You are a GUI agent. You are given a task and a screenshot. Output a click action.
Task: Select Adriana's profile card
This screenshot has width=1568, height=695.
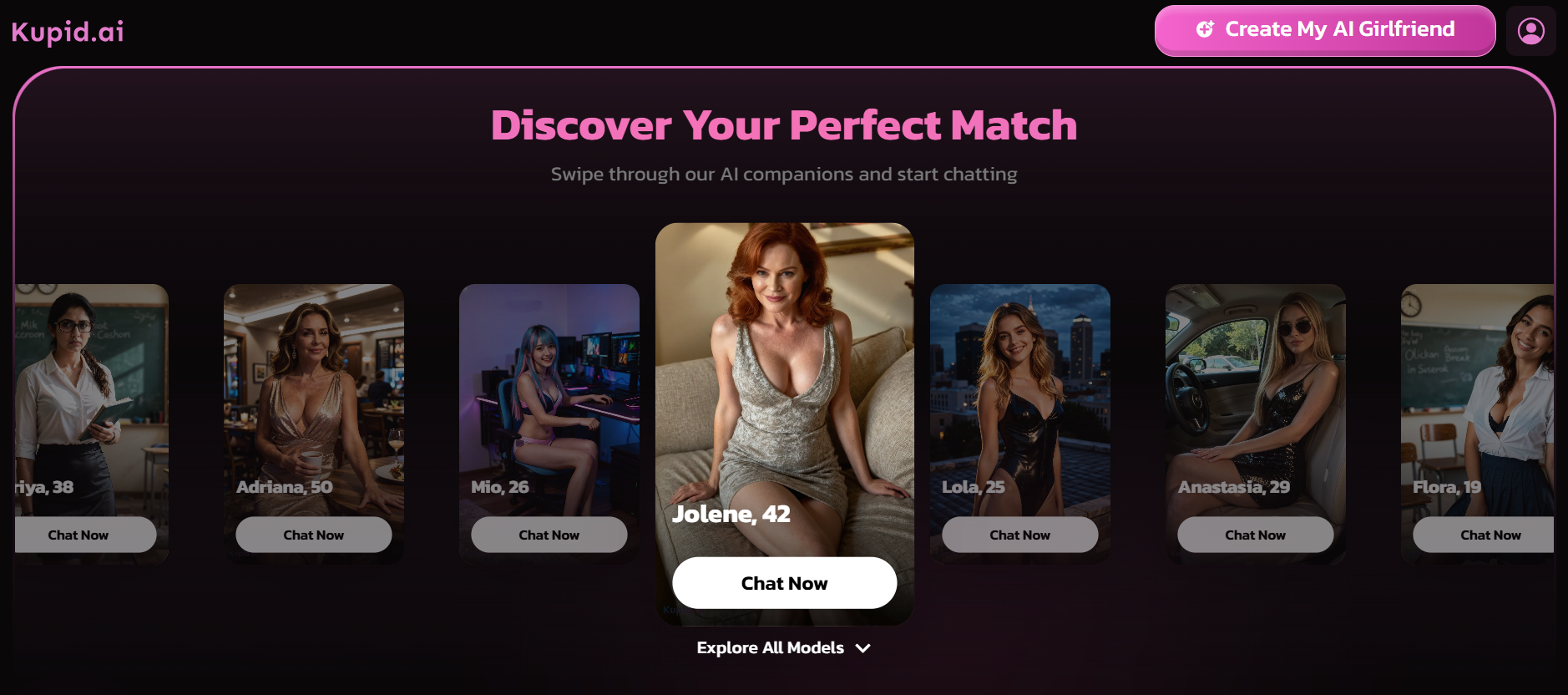tap(313, 393)
